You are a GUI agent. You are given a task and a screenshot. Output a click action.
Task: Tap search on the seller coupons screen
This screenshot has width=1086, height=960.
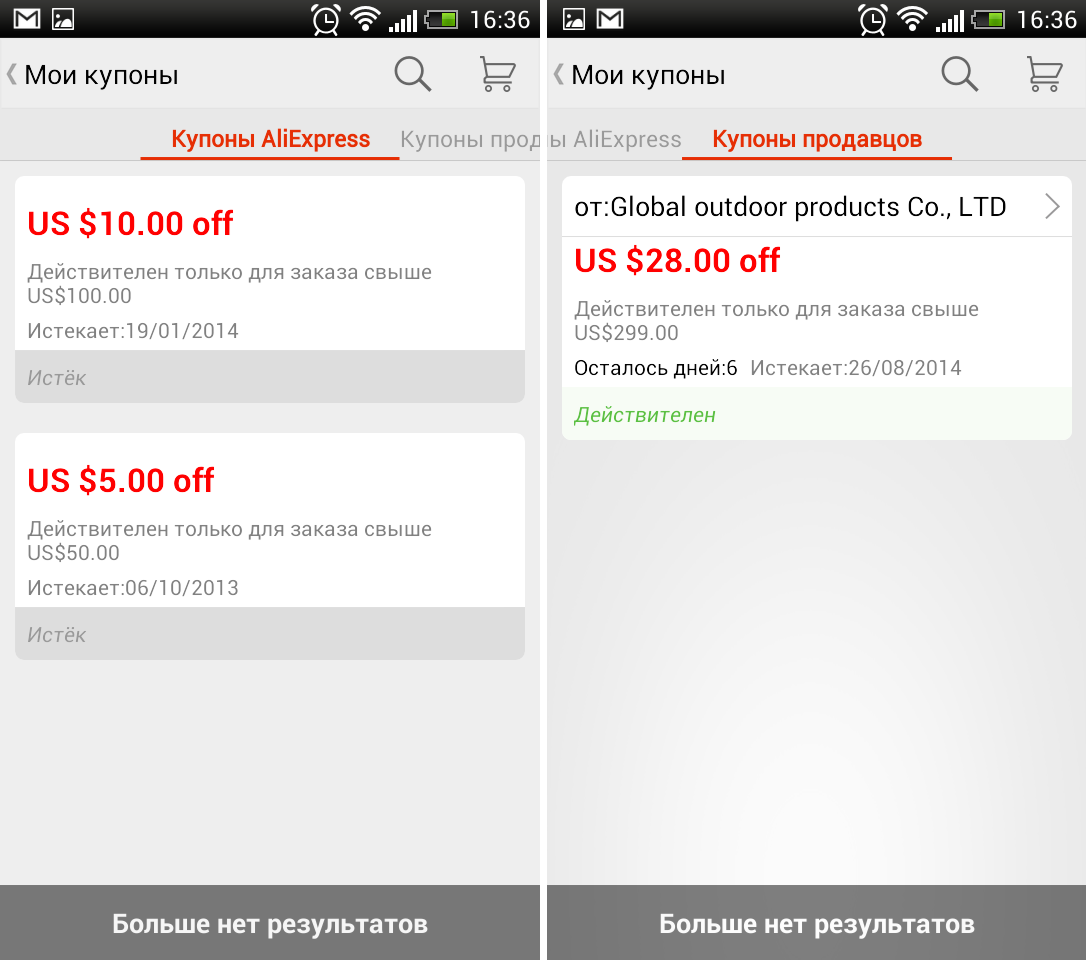[959, 74]
